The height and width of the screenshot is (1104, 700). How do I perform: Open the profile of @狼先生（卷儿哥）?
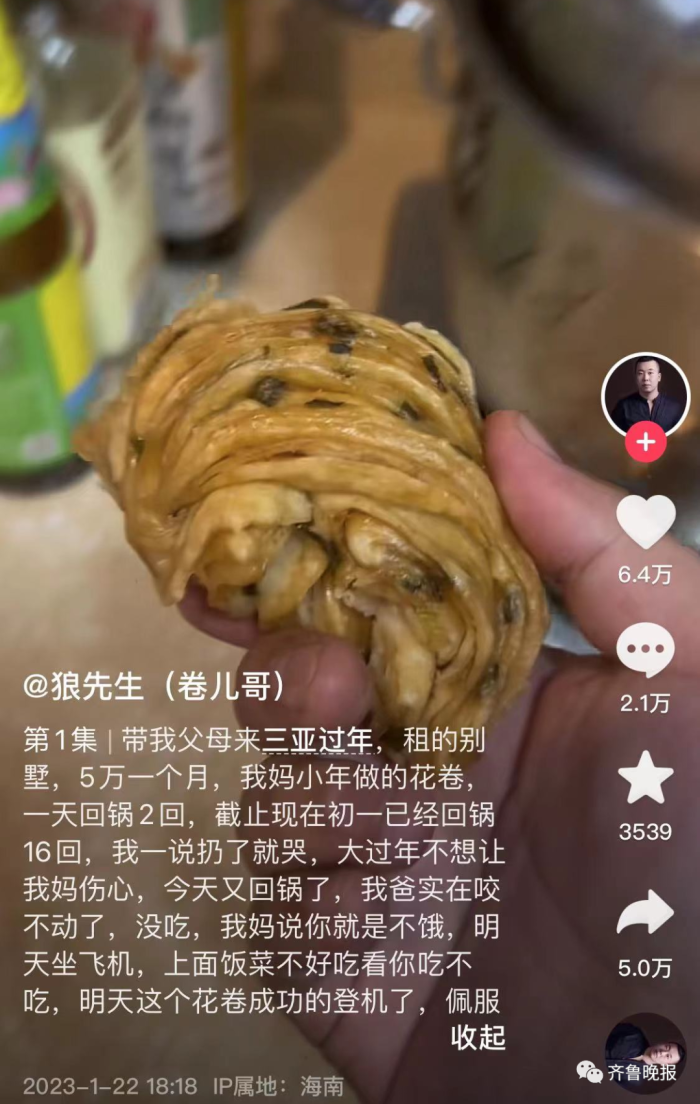(x=155, y=687)
